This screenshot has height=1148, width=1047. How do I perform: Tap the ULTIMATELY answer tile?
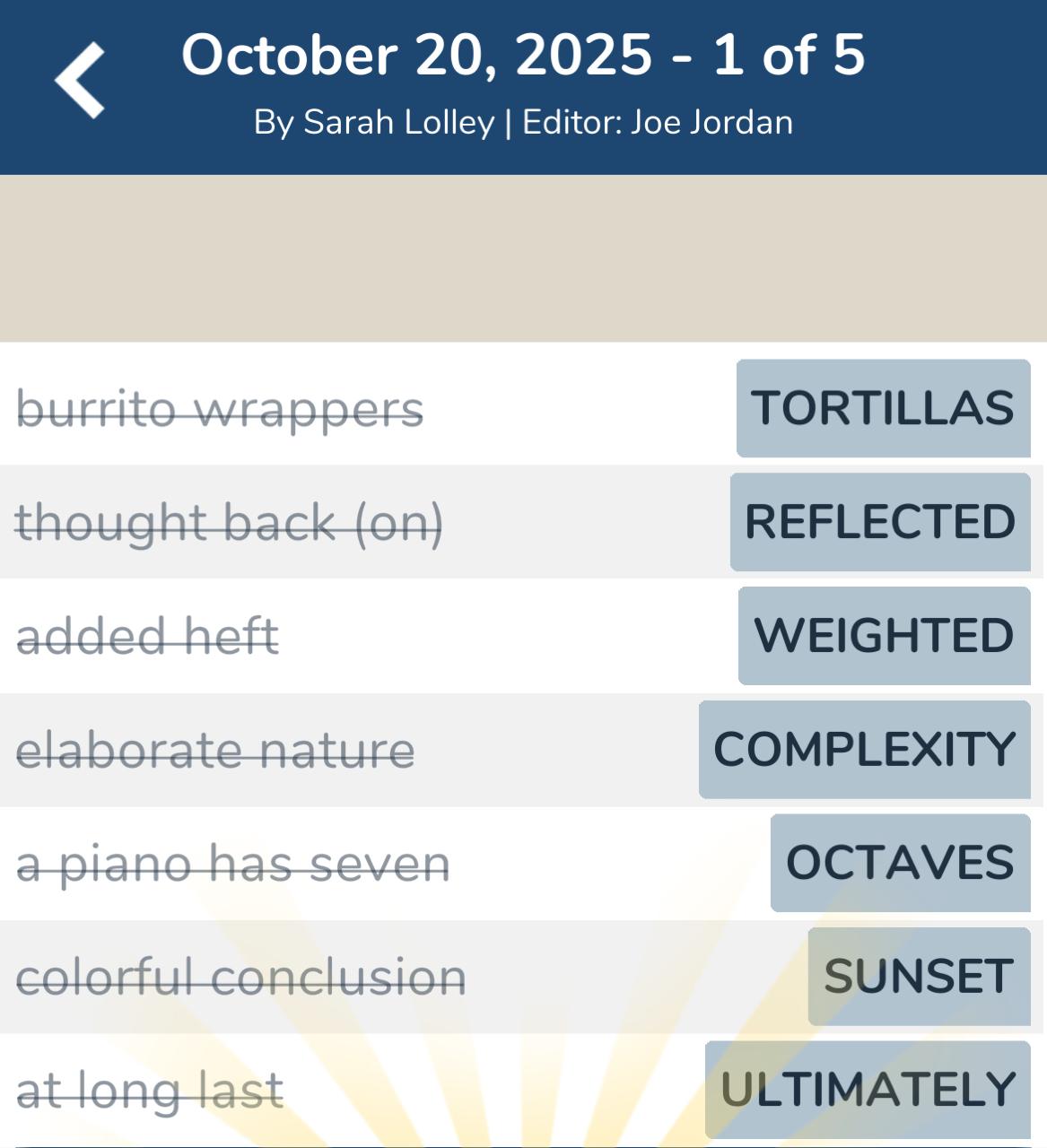(868, 1090)
